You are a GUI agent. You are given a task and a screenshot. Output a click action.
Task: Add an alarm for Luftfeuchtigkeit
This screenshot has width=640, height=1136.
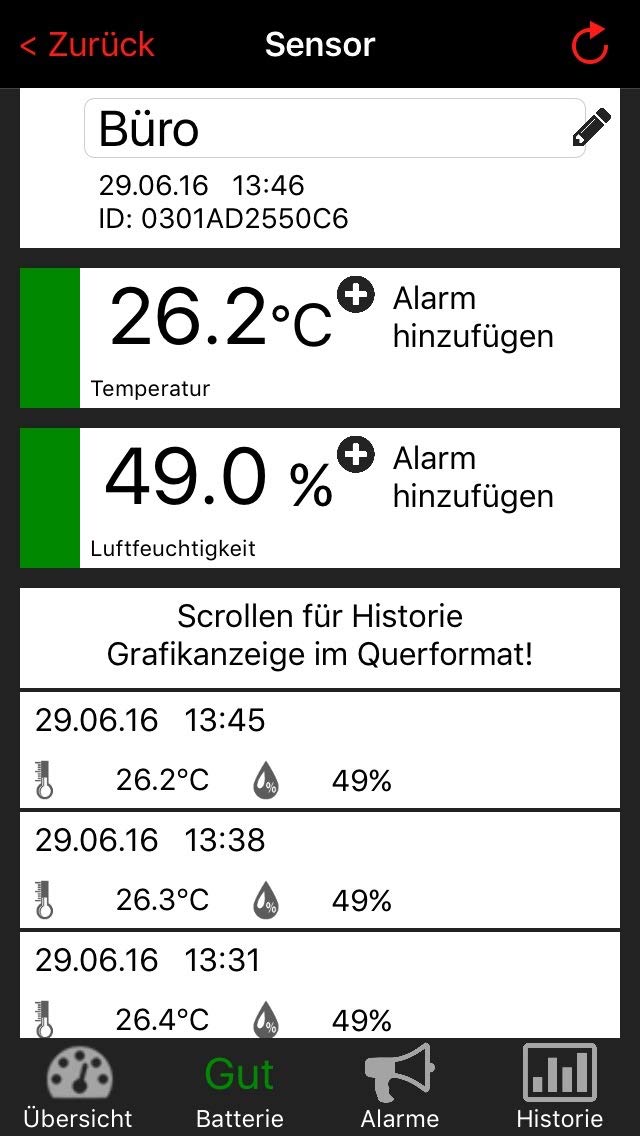click(x=356, y=456)
